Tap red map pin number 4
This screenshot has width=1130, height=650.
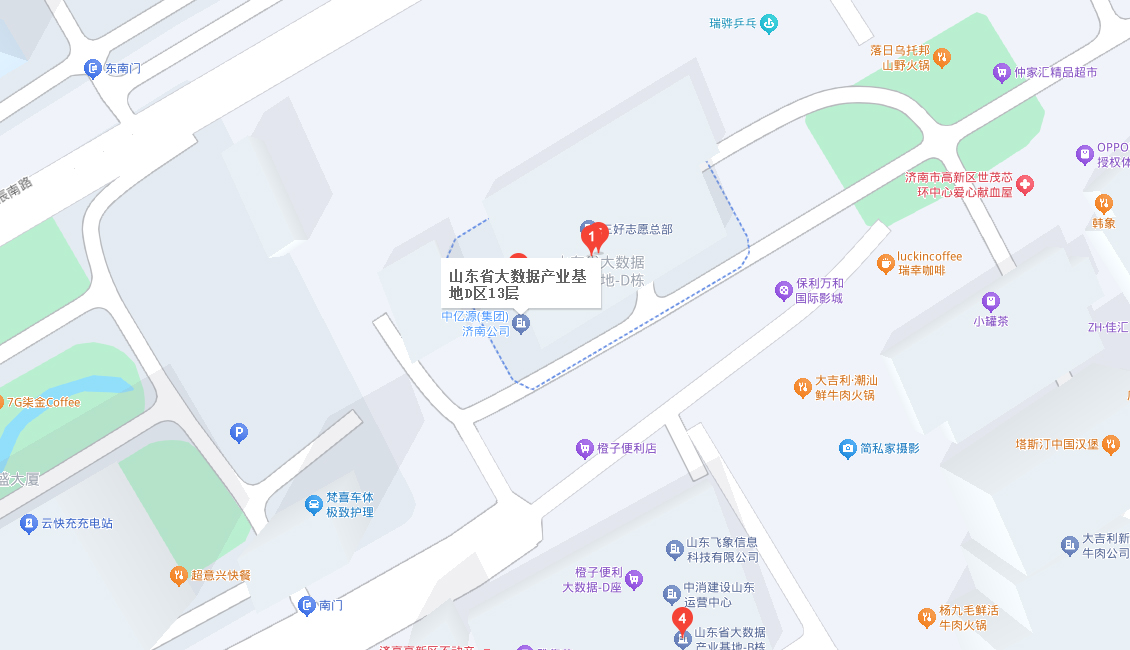click(x=682, y=619)
